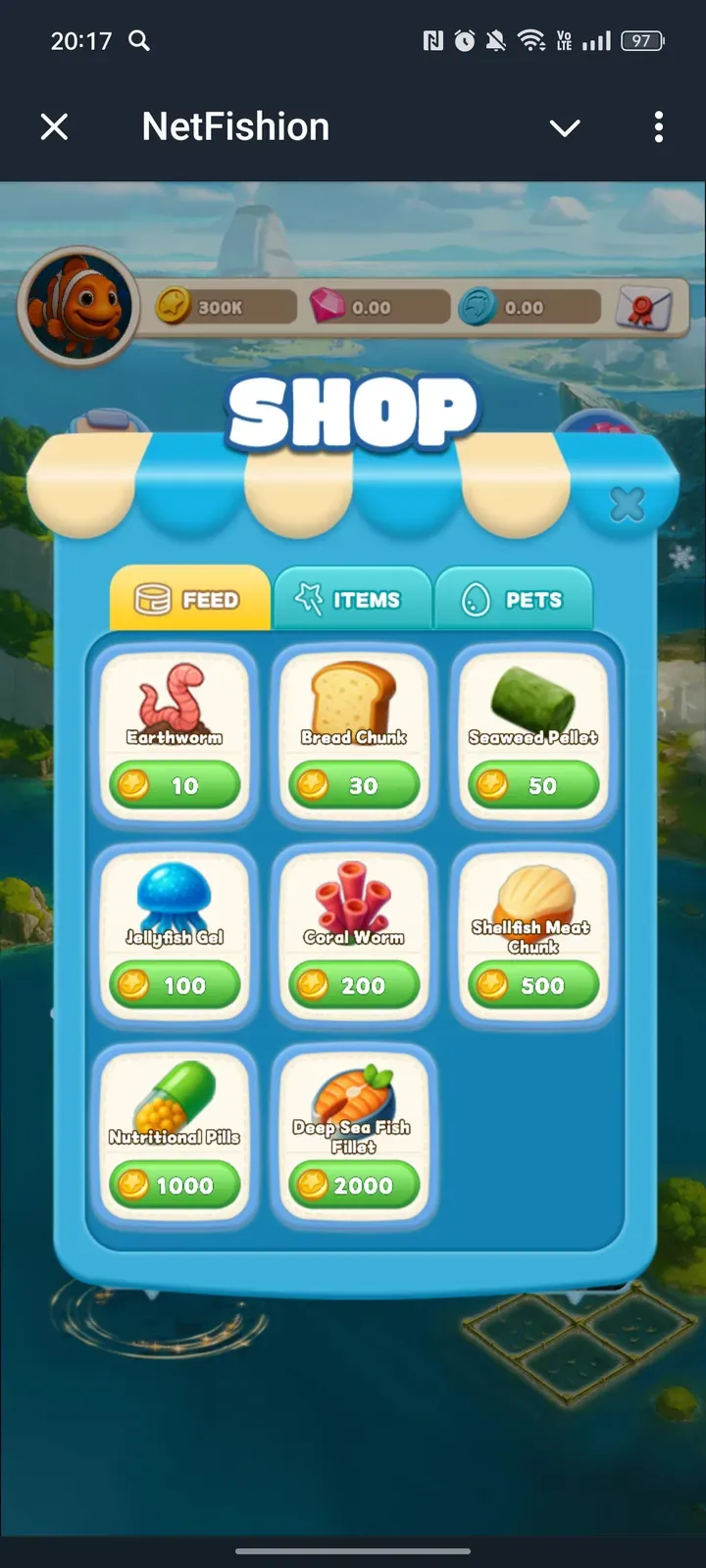The height and width of the screenshot is (1568, 706).
Task: Select the Feed tab
Action: (189, 599)
